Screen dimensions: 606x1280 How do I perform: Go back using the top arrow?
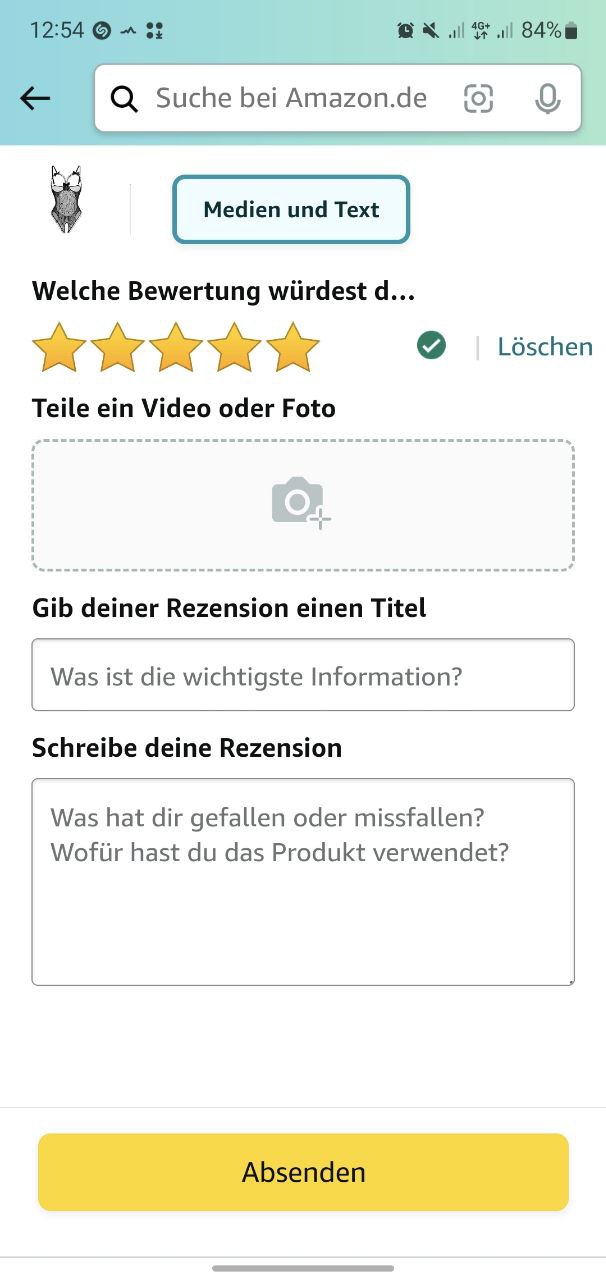(x=35, y=98)
